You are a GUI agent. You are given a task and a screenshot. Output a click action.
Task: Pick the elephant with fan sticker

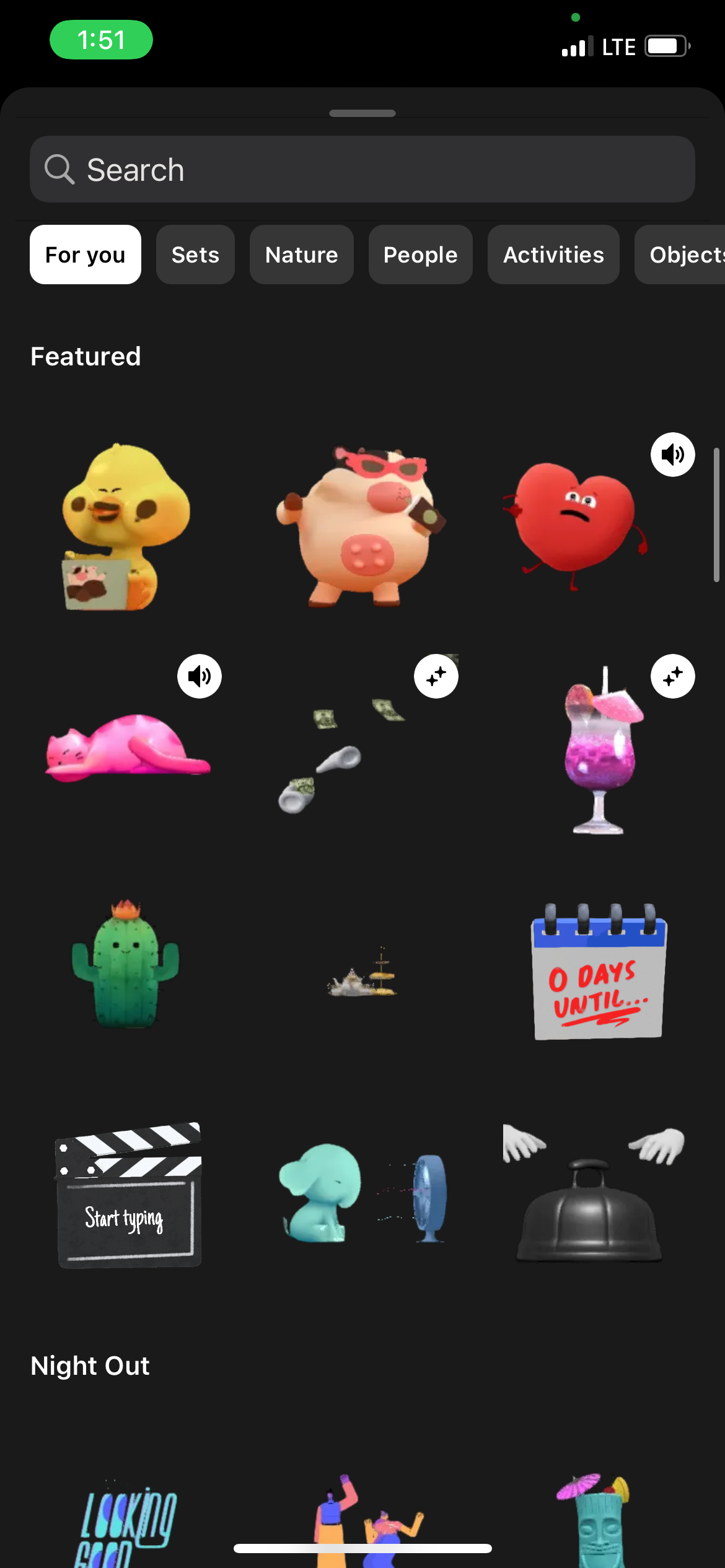click(x=362, y=1194)
